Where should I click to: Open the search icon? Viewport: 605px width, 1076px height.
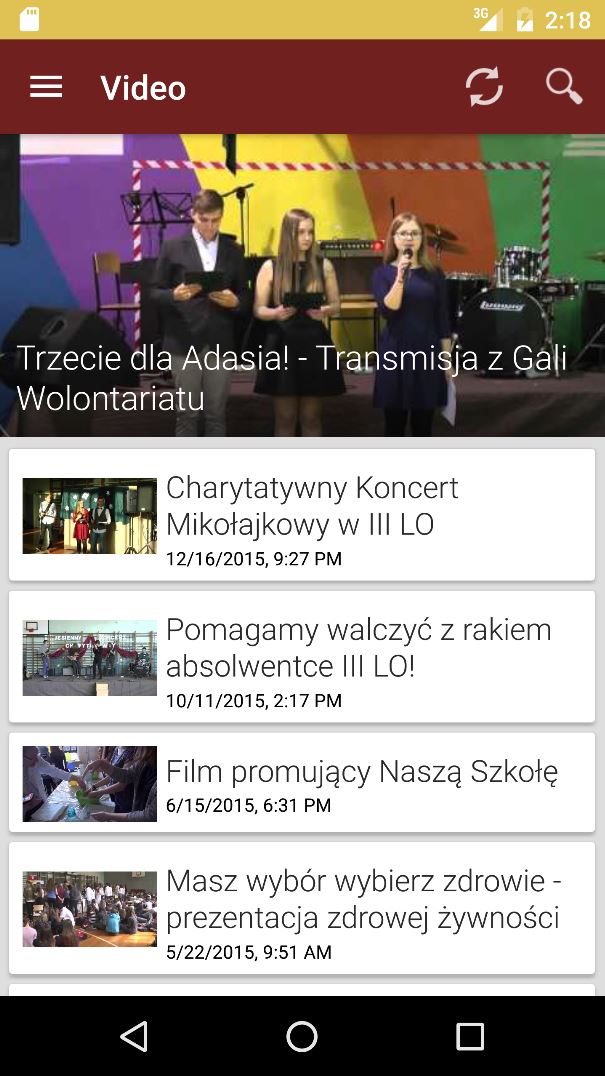coord(564,87)
